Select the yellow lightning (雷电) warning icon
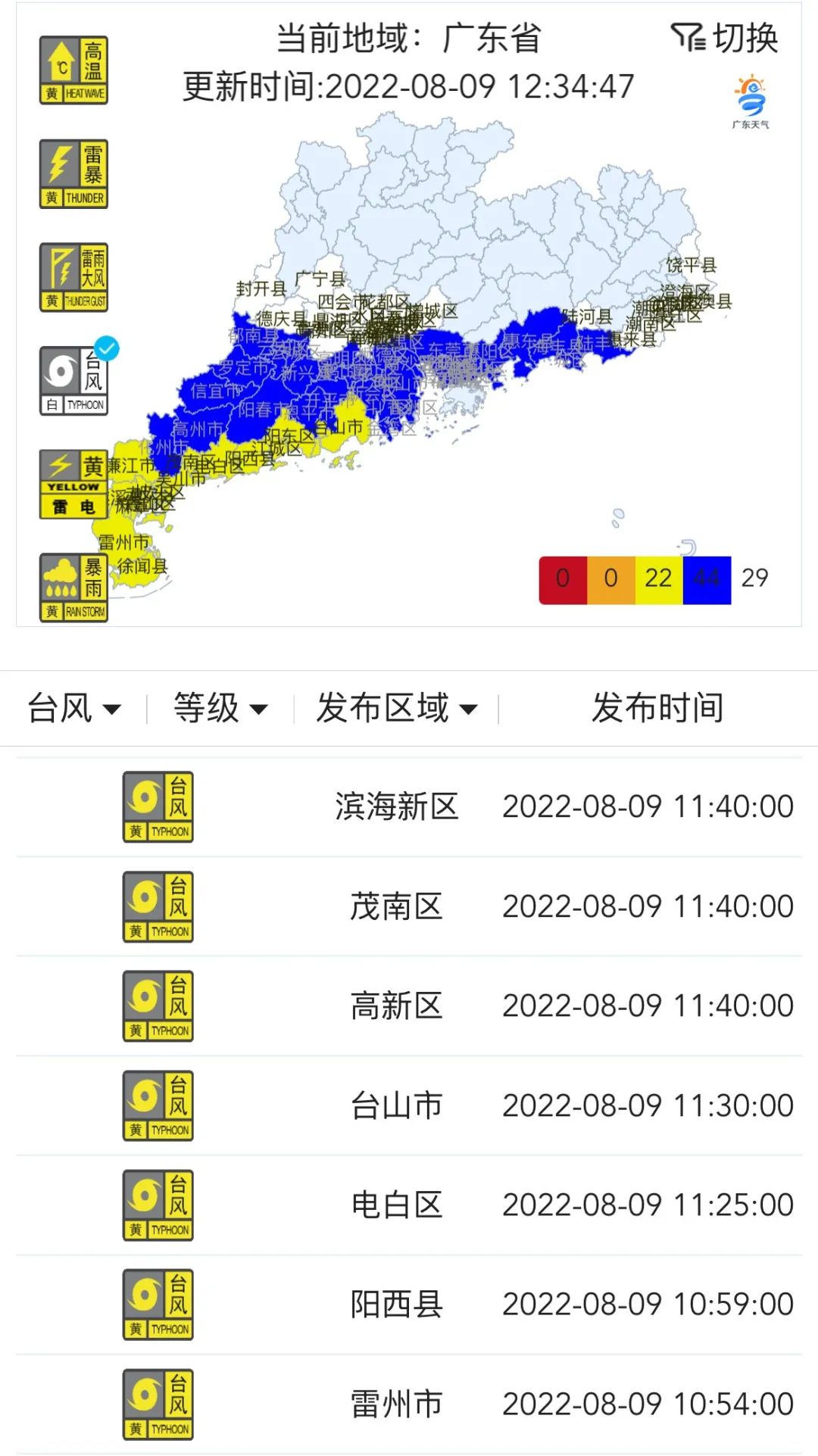The width and height of the screenshot is (818, 1456). click(x=73, y=485)
